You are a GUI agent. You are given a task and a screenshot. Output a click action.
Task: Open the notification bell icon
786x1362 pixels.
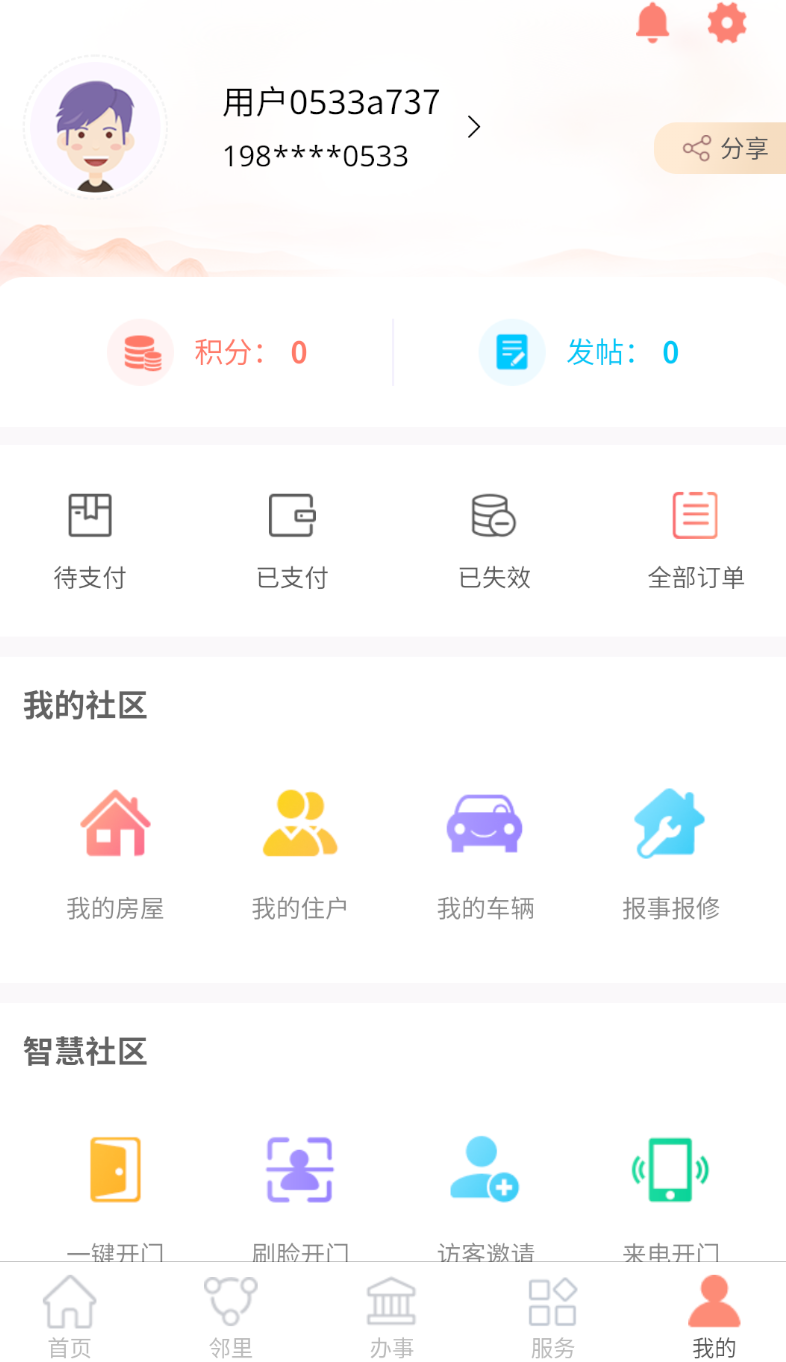[653, 23]
